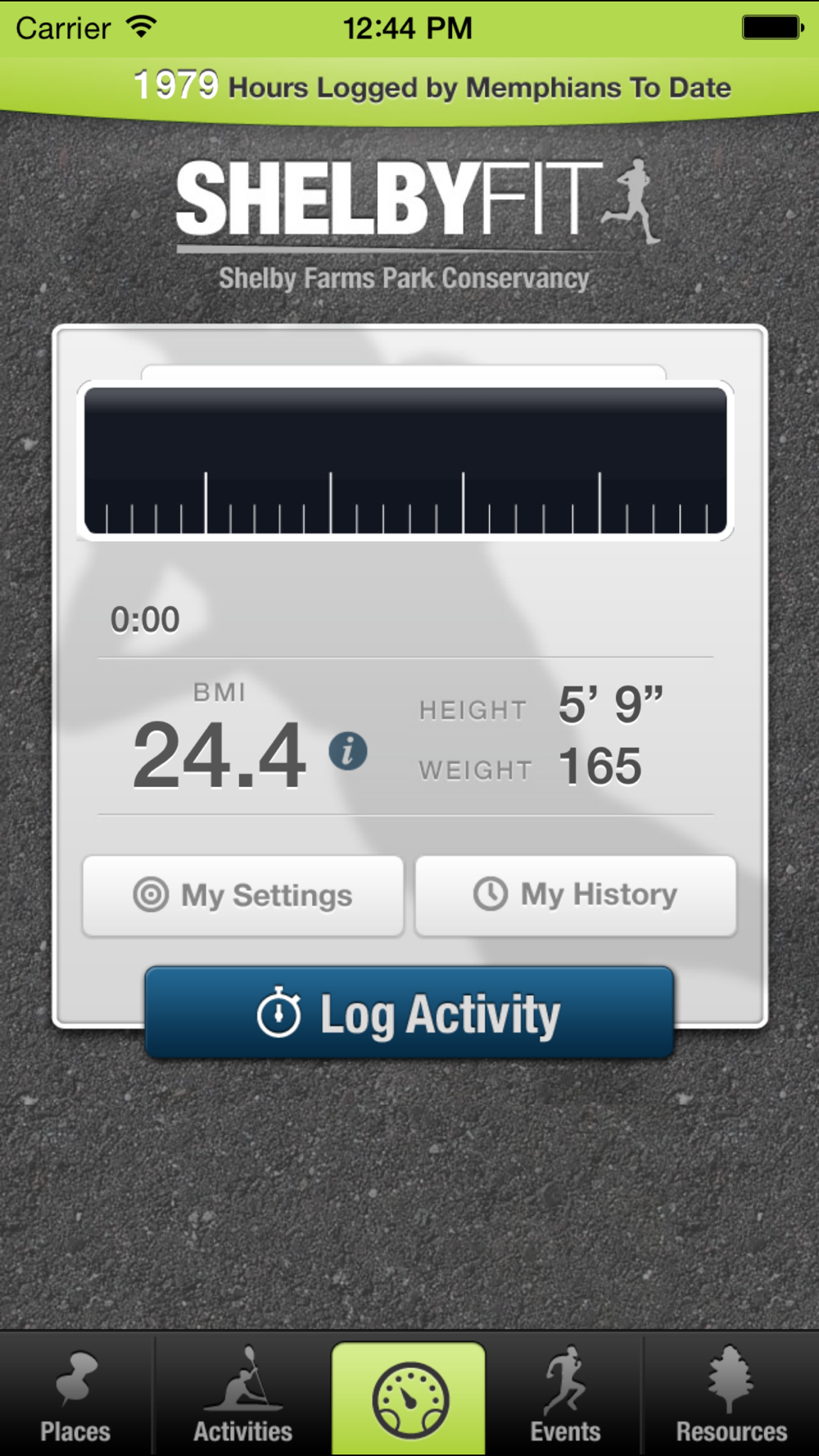Open the BMI info icon
The width and height of the screenshot is (819, 1456).
[x=348, y=751]
